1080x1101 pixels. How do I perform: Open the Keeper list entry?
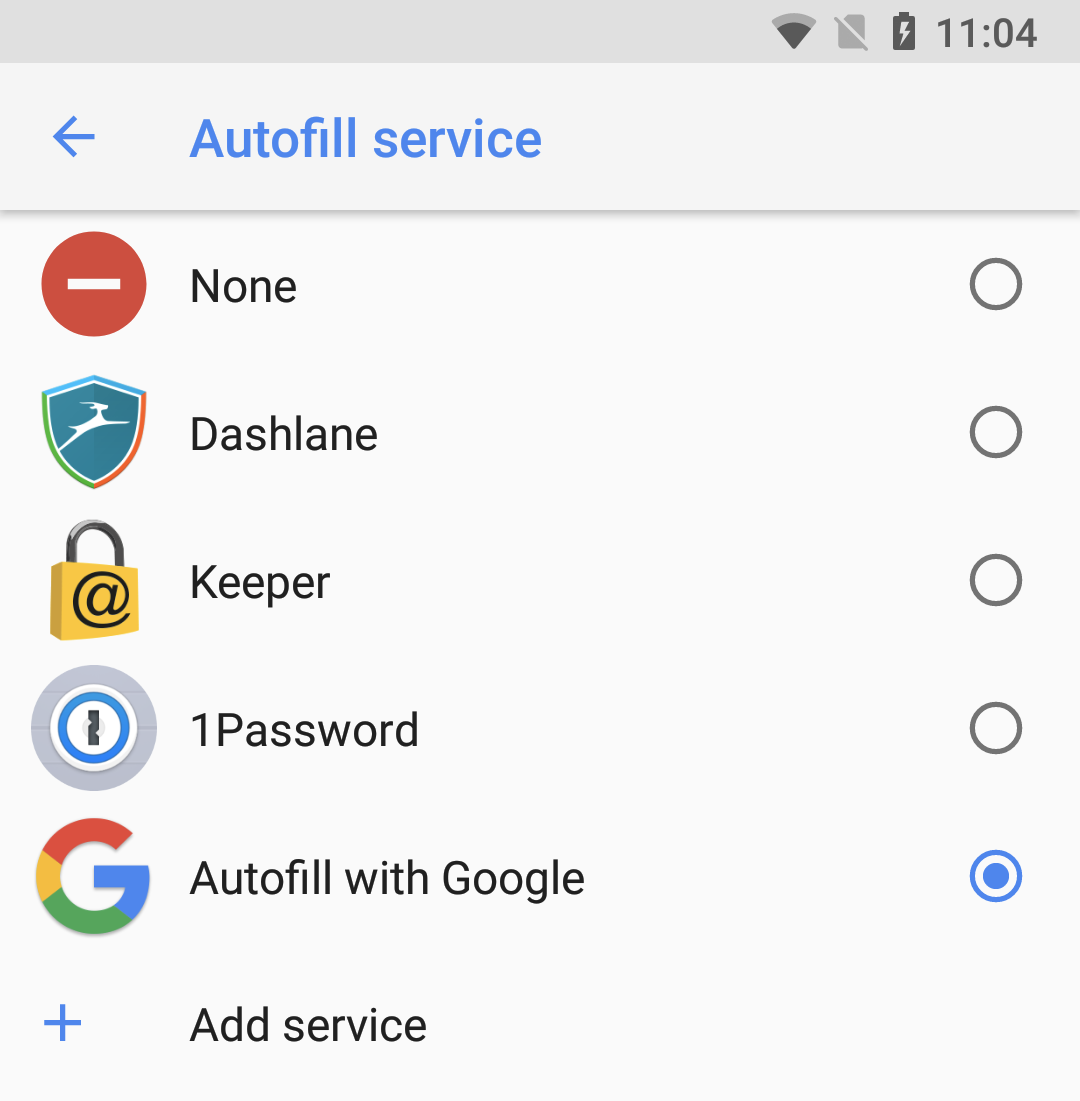click(x=259, y=580)
